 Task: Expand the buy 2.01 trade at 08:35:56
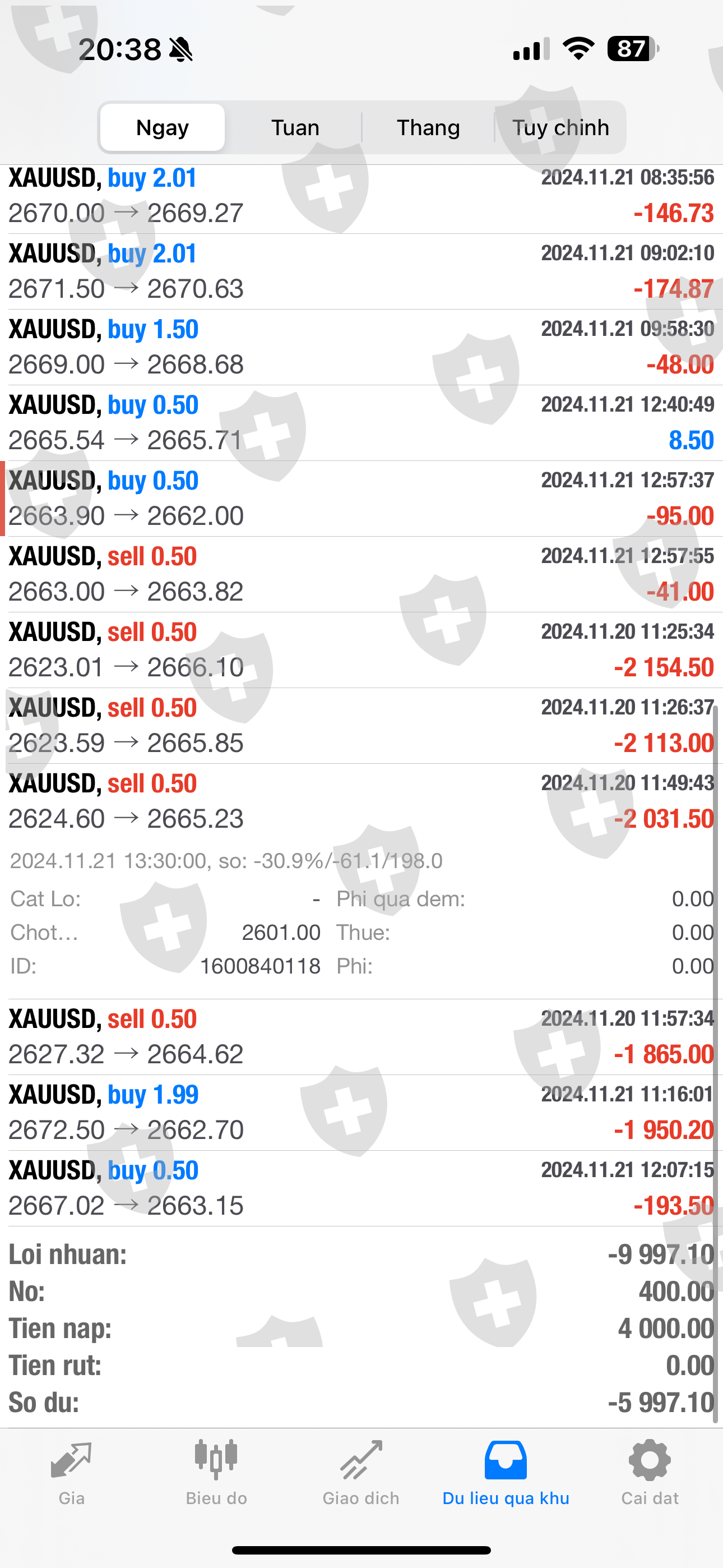coord(361,196)
